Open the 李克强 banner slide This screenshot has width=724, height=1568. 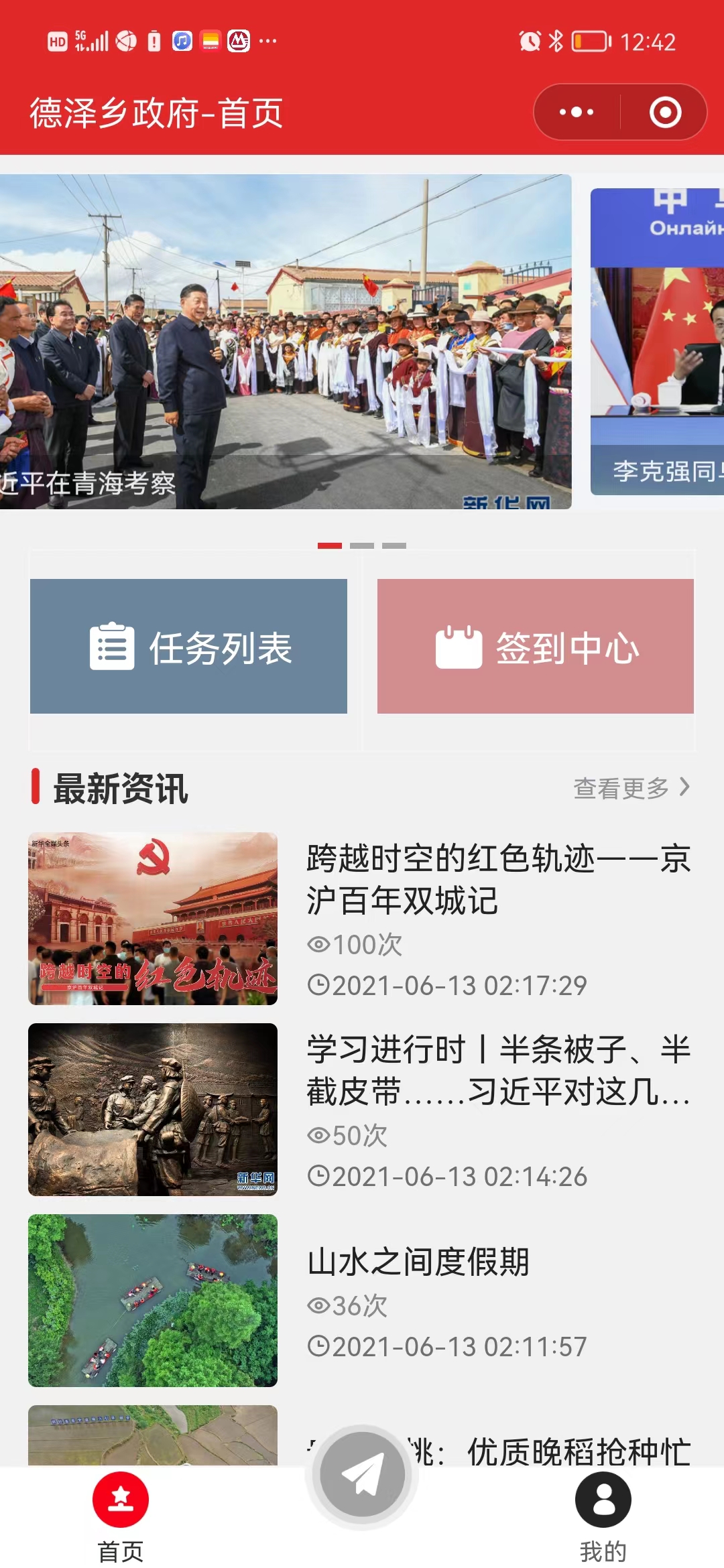(657, 342)
